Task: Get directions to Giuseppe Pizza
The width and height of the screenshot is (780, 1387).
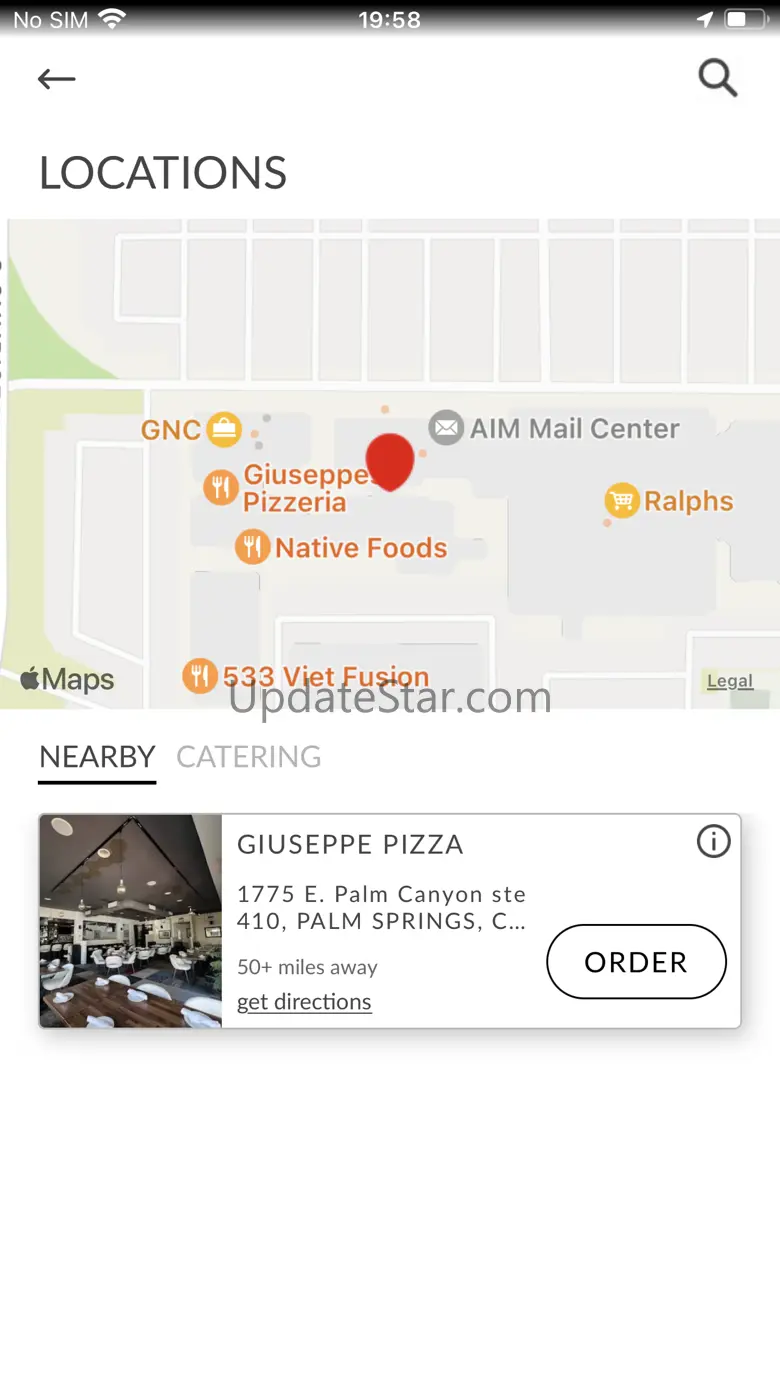Action: [304, 1002]
